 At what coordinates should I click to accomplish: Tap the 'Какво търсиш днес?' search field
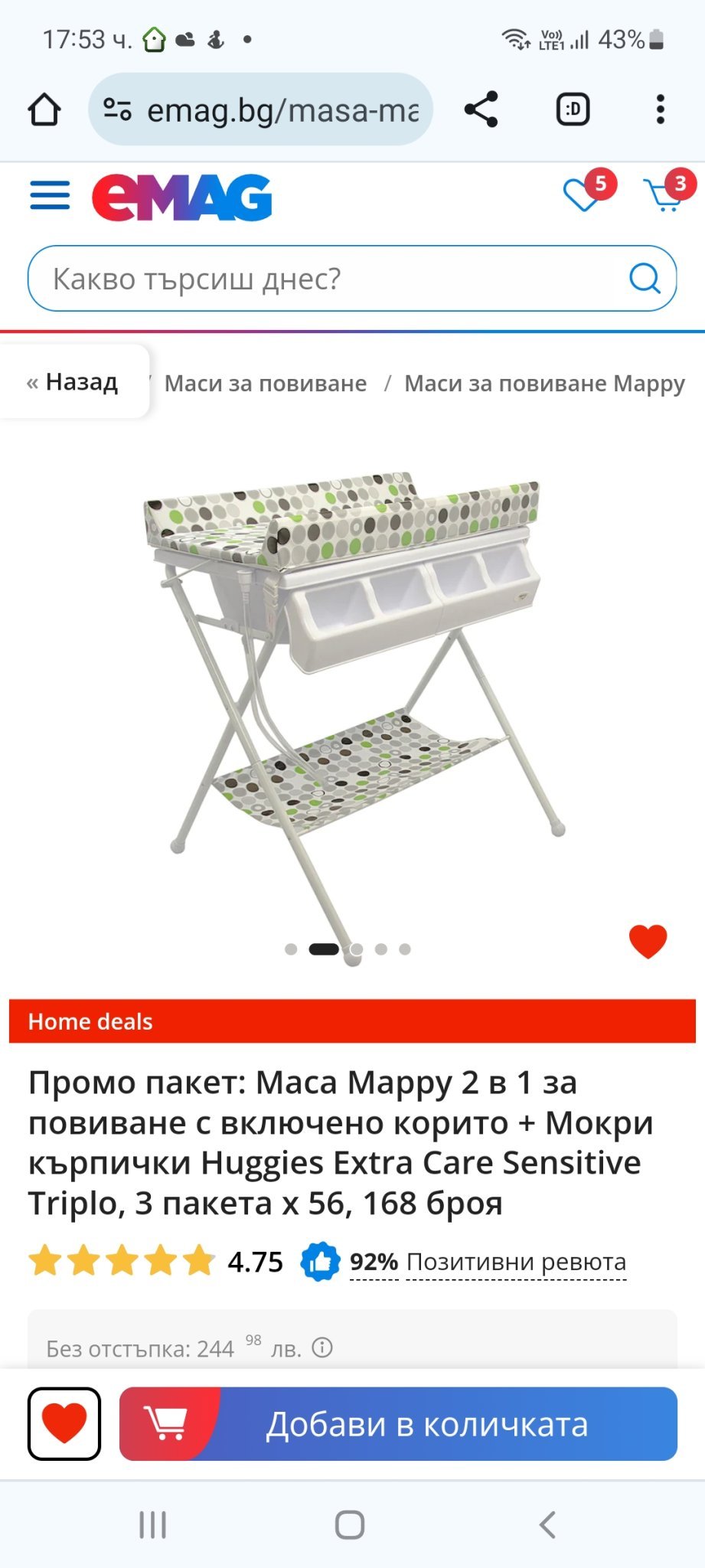[x=352, y=279]
